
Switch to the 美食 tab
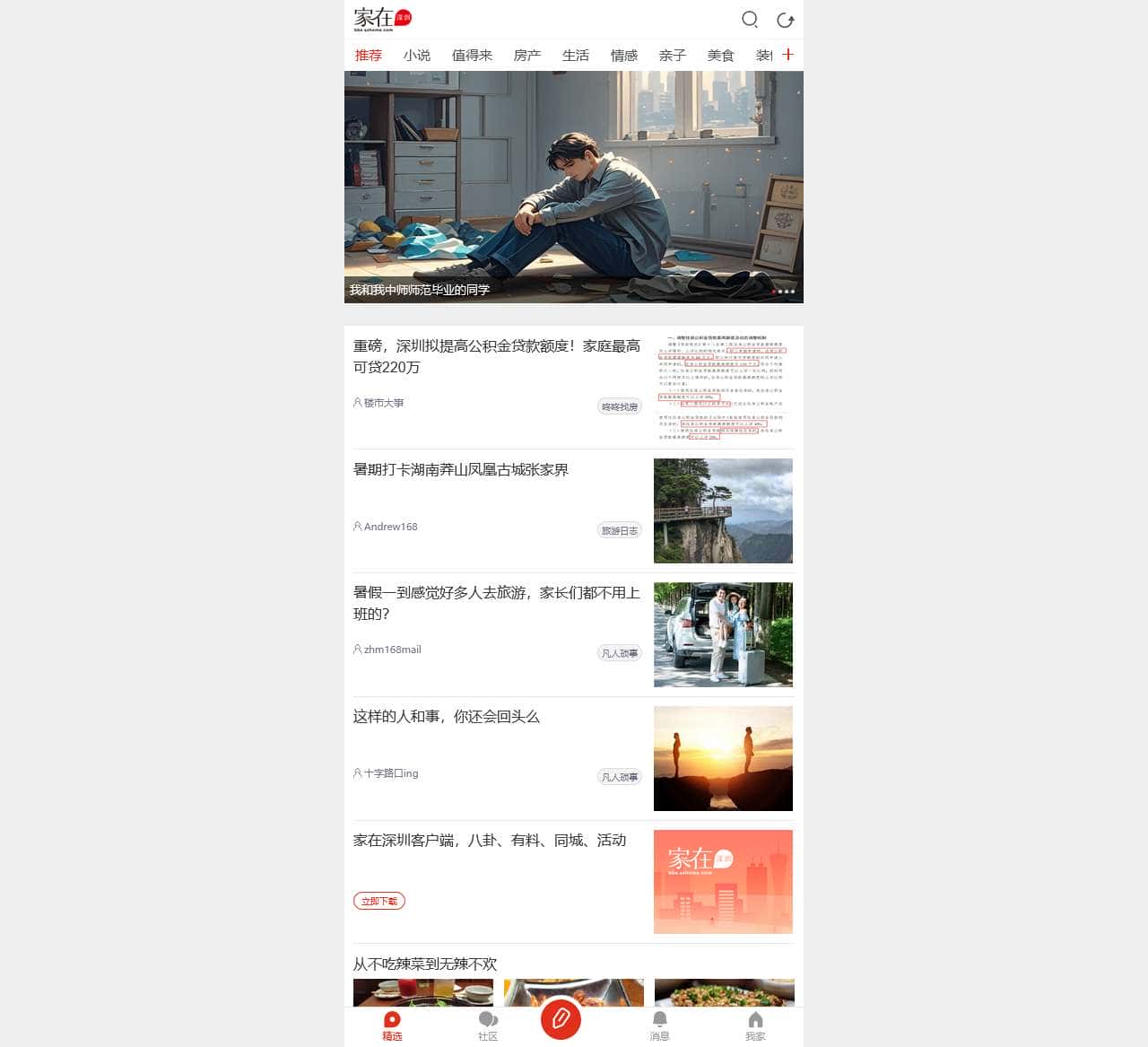721,56
